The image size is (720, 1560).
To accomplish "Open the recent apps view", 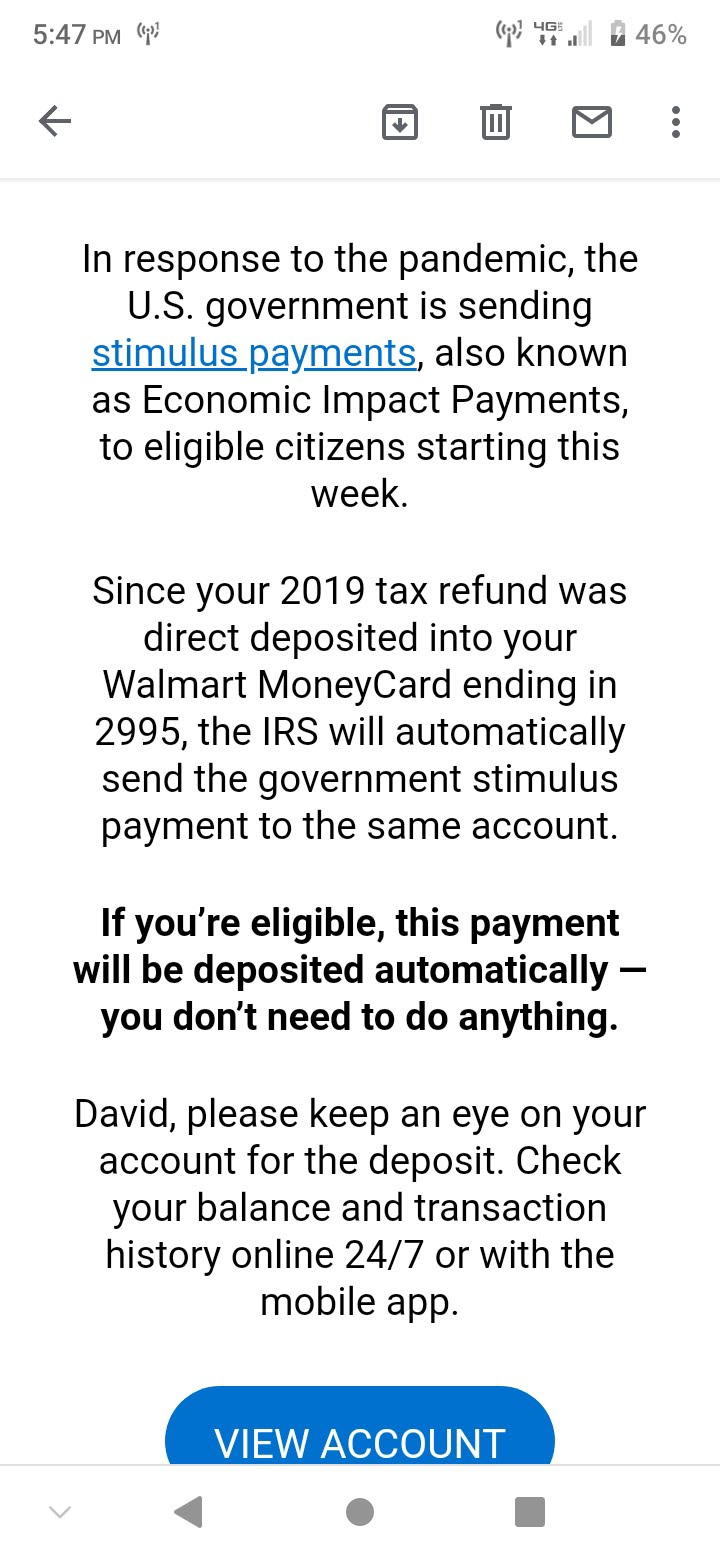I will [530, 1512].
